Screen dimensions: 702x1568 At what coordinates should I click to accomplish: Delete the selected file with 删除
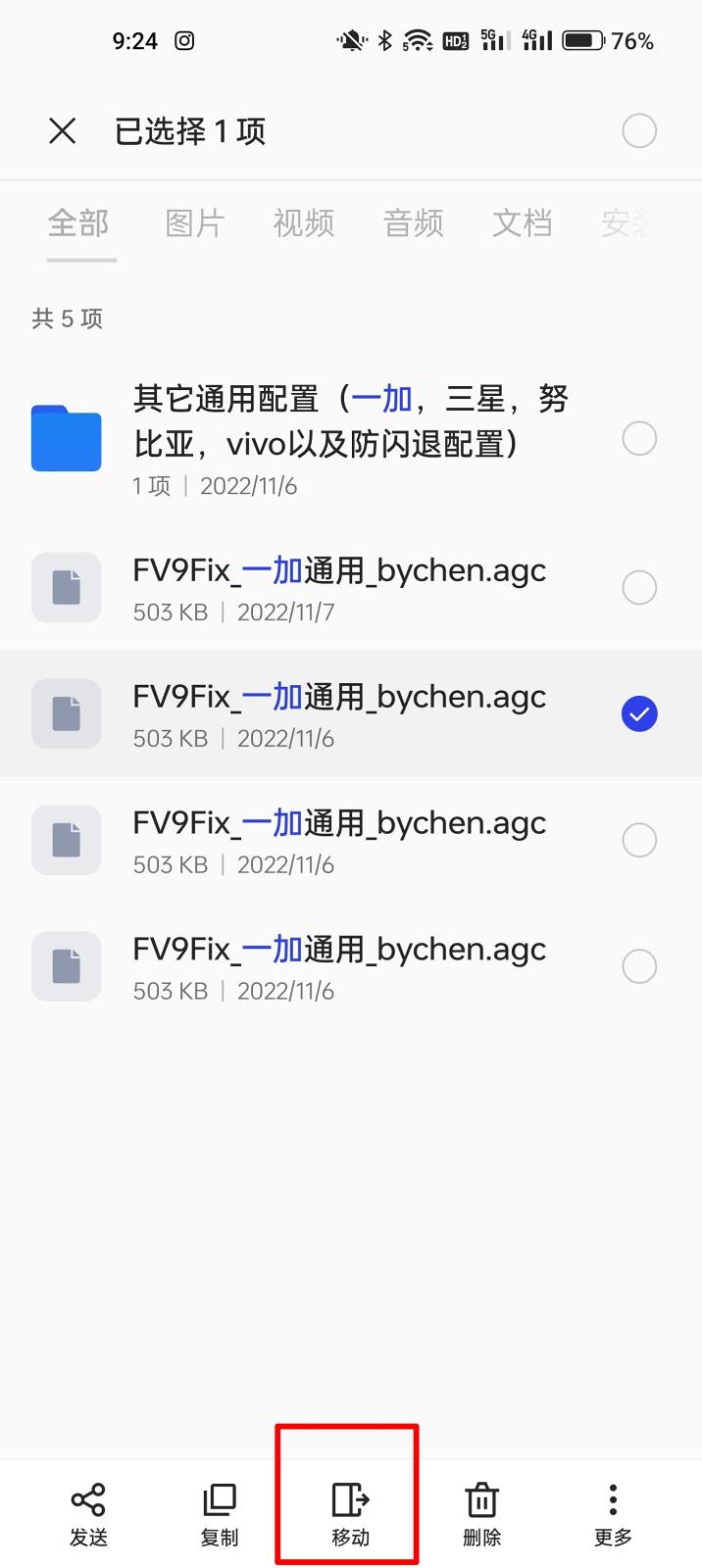[481, 1514]
